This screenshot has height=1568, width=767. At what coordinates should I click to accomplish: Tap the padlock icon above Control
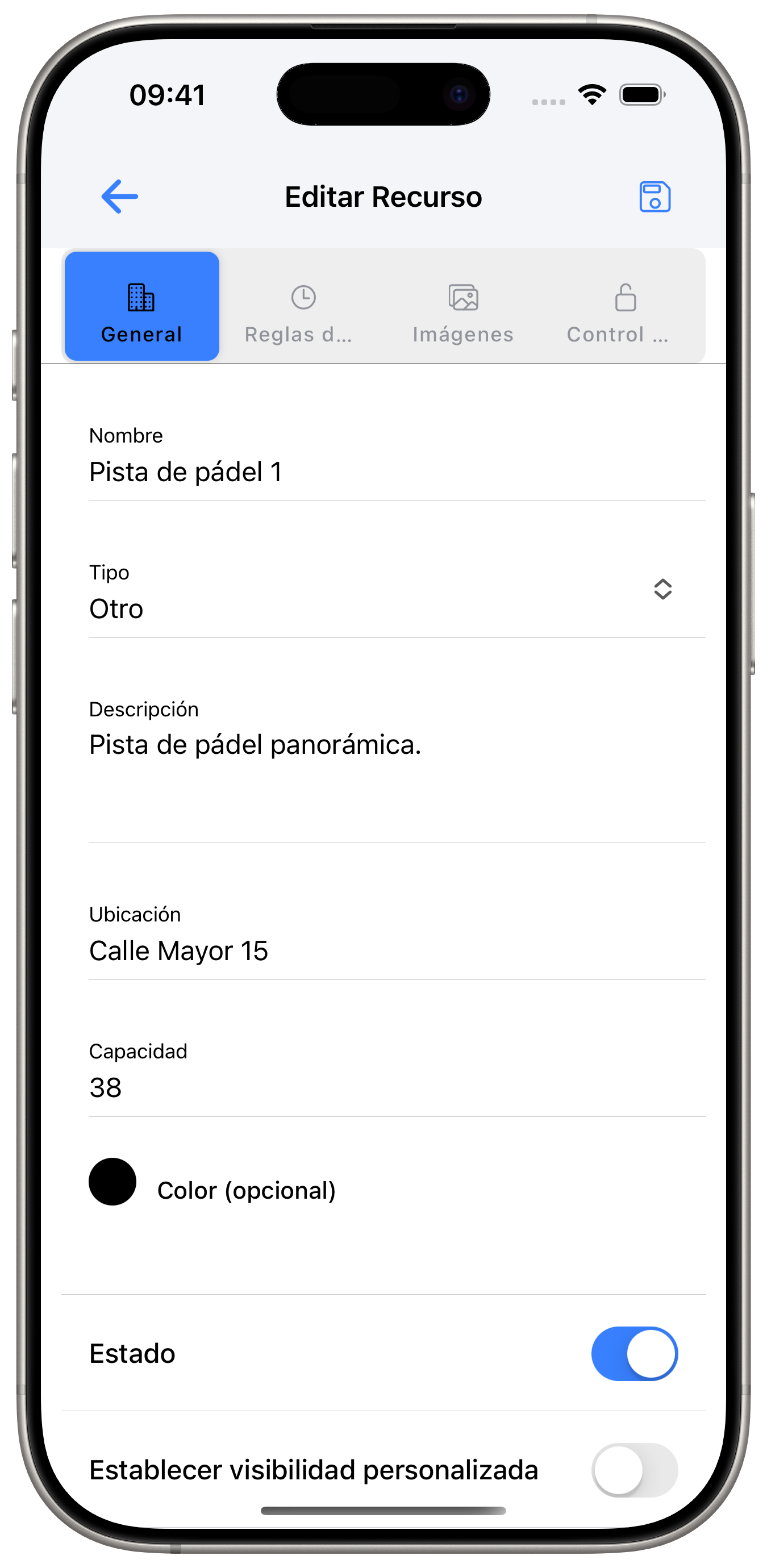point(626,298)
